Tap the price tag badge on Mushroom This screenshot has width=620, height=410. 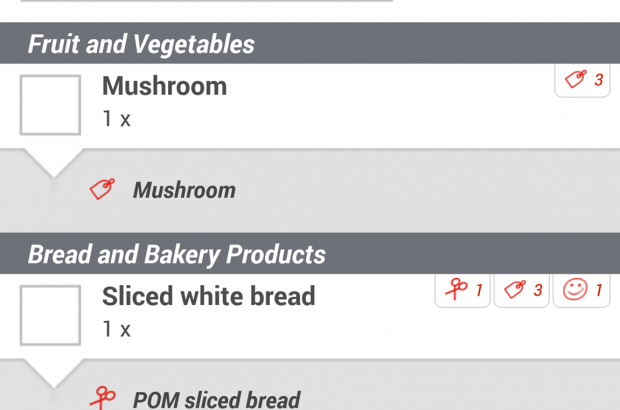point(583,81)
